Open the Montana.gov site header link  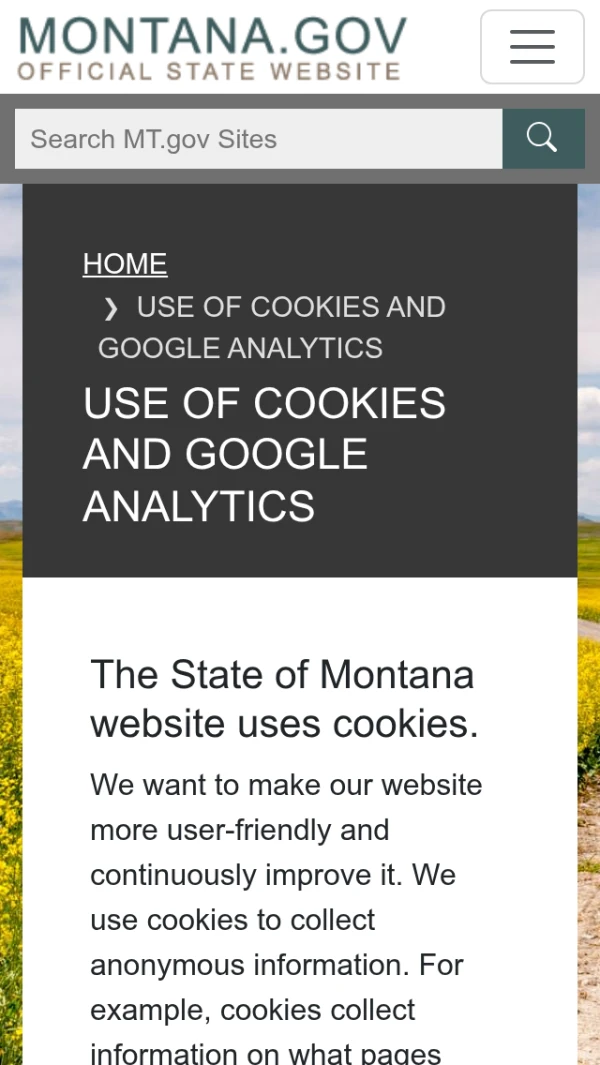click(x=212, y=47)
